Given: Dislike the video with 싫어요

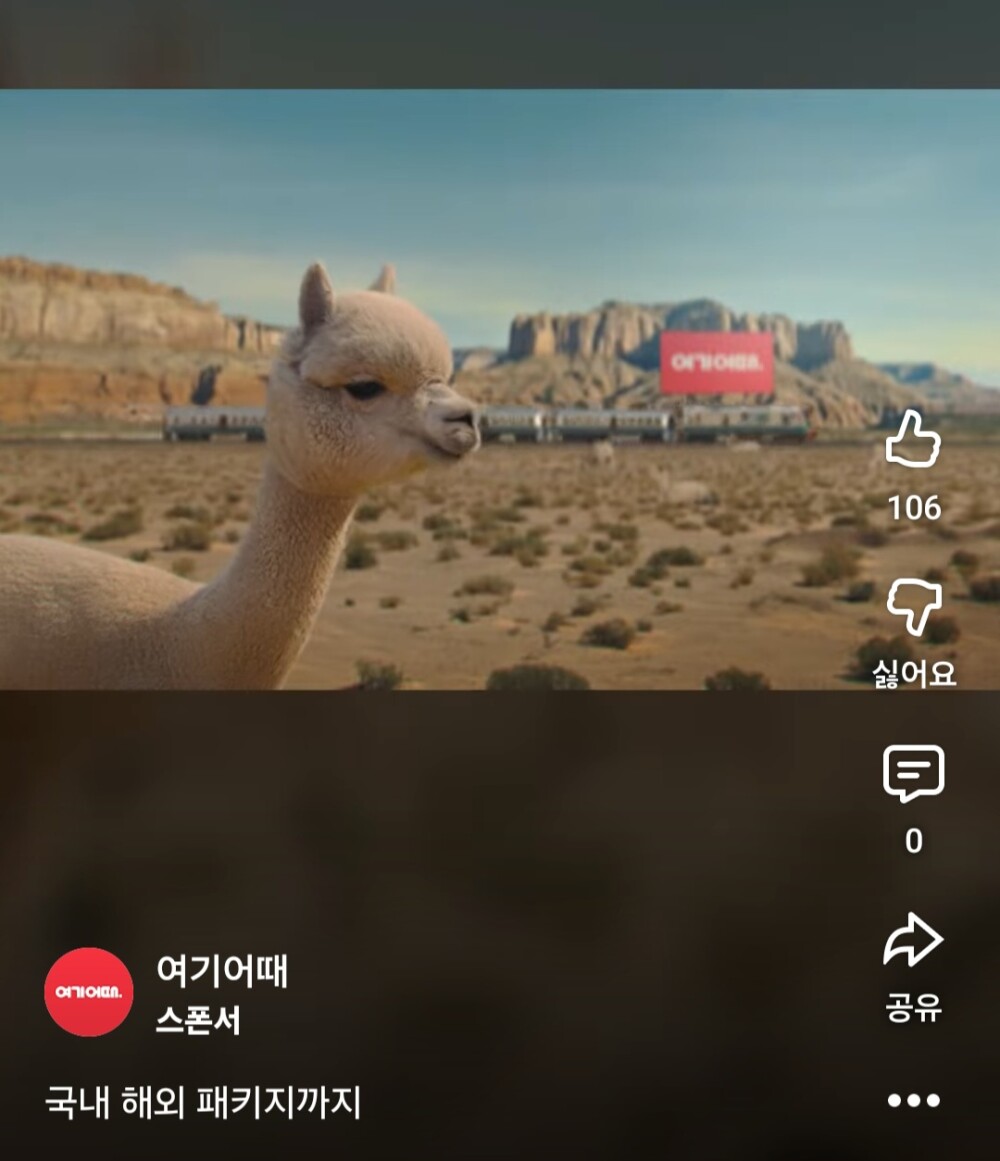Looking at the screenshot, I should (x=913, y=608).
